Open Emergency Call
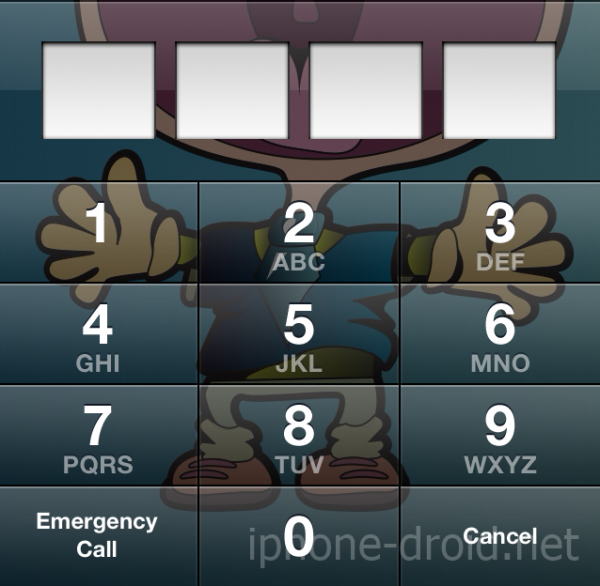The height and width of the screenshot is (586, 600). coord(98,535)
